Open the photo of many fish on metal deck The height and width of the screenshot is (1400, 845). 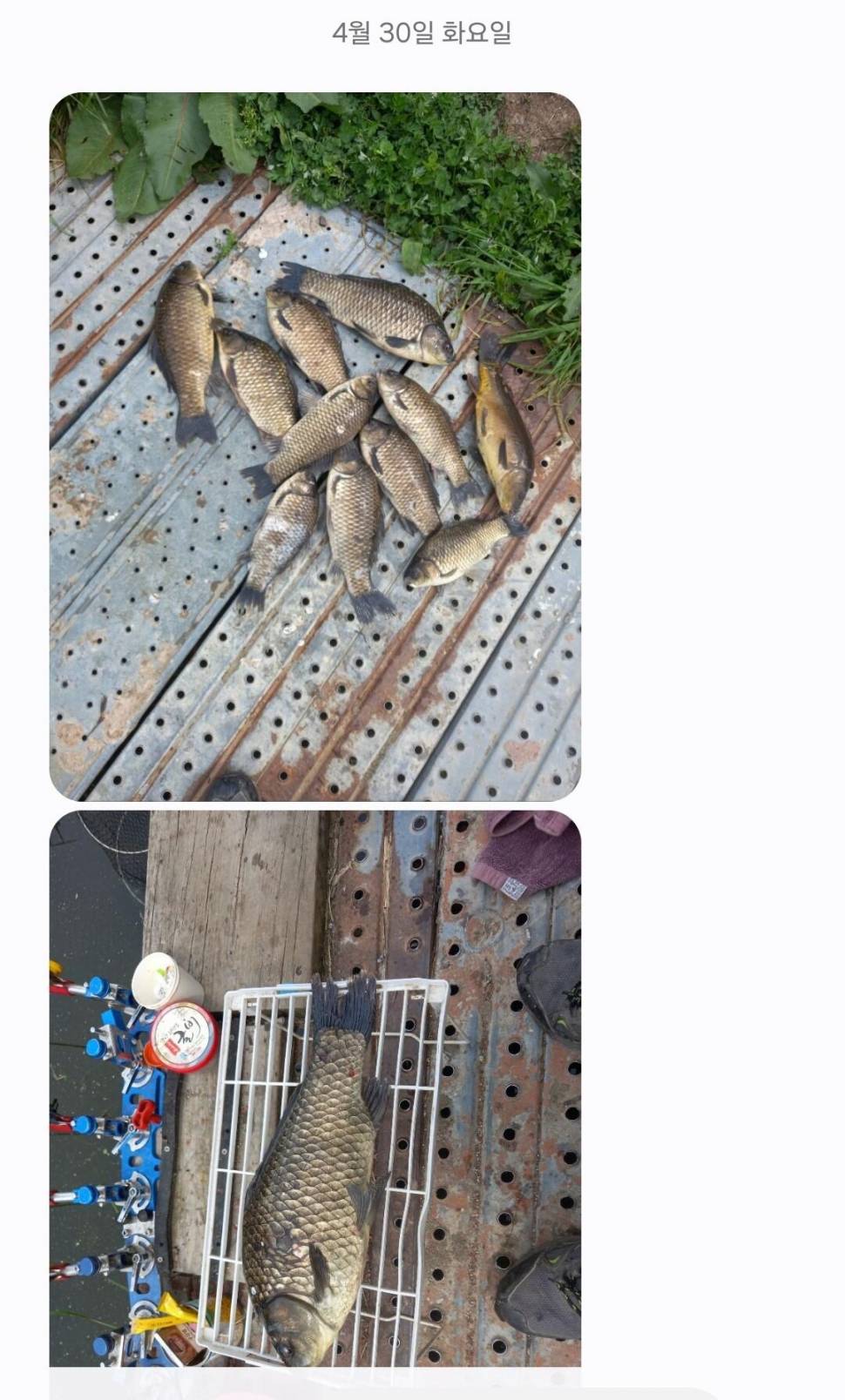point(314,446)
